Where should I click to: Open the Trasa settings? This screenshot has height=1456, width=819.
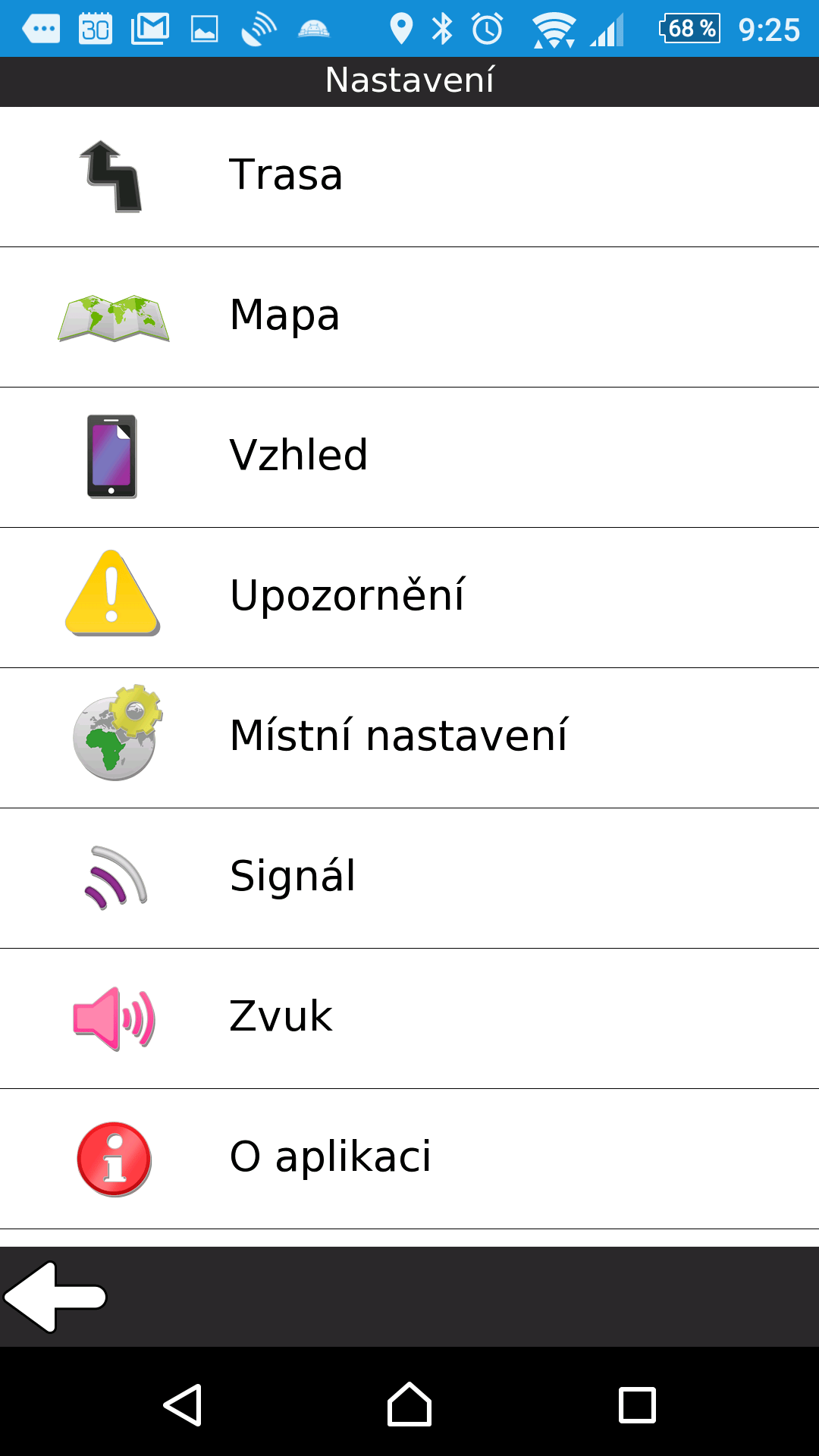[409, 177]
